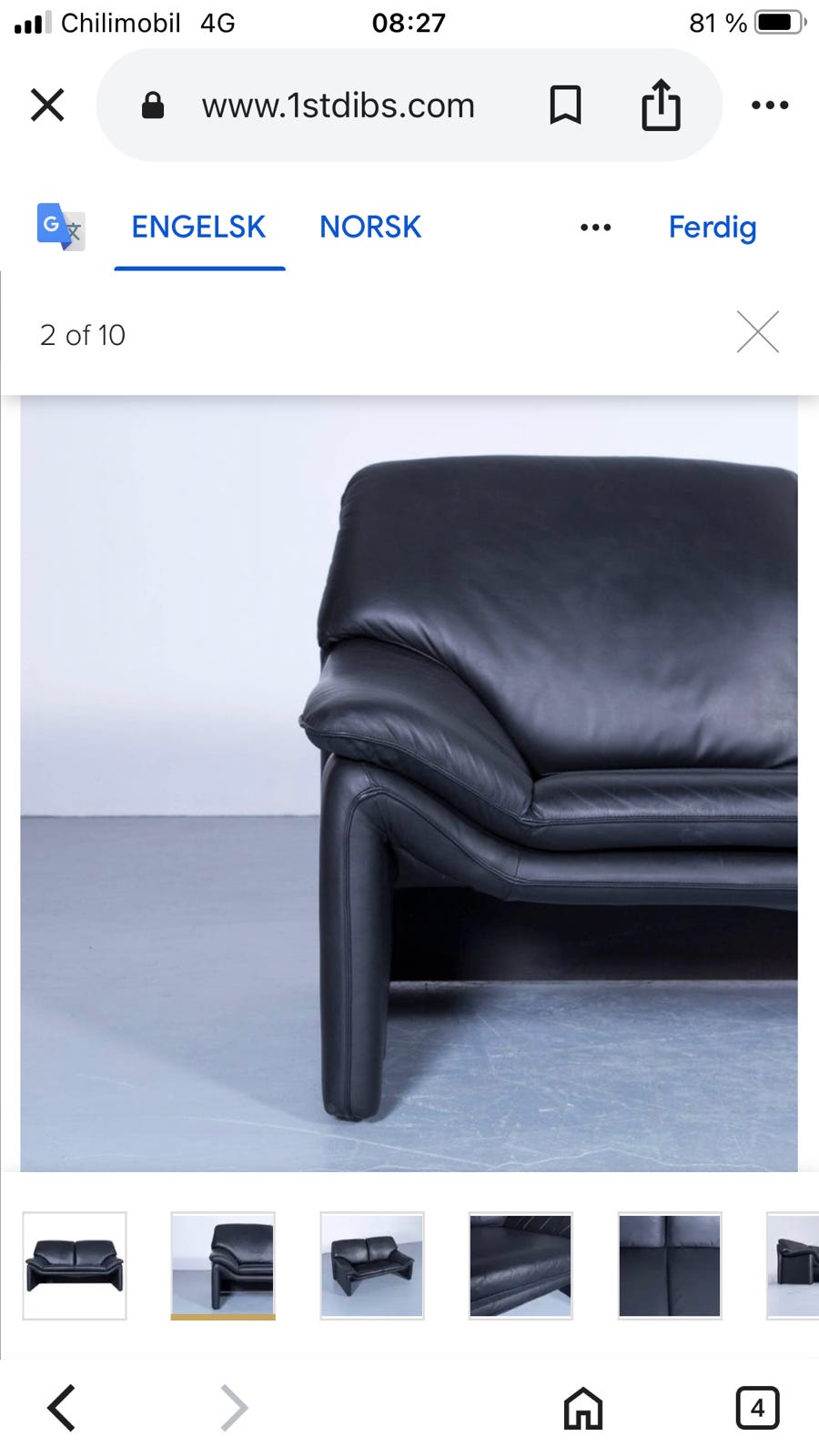The image size is (819, 1456).
Task: Close the image gallery viewer
Action: pyautogui.click(x=758, y=332)
